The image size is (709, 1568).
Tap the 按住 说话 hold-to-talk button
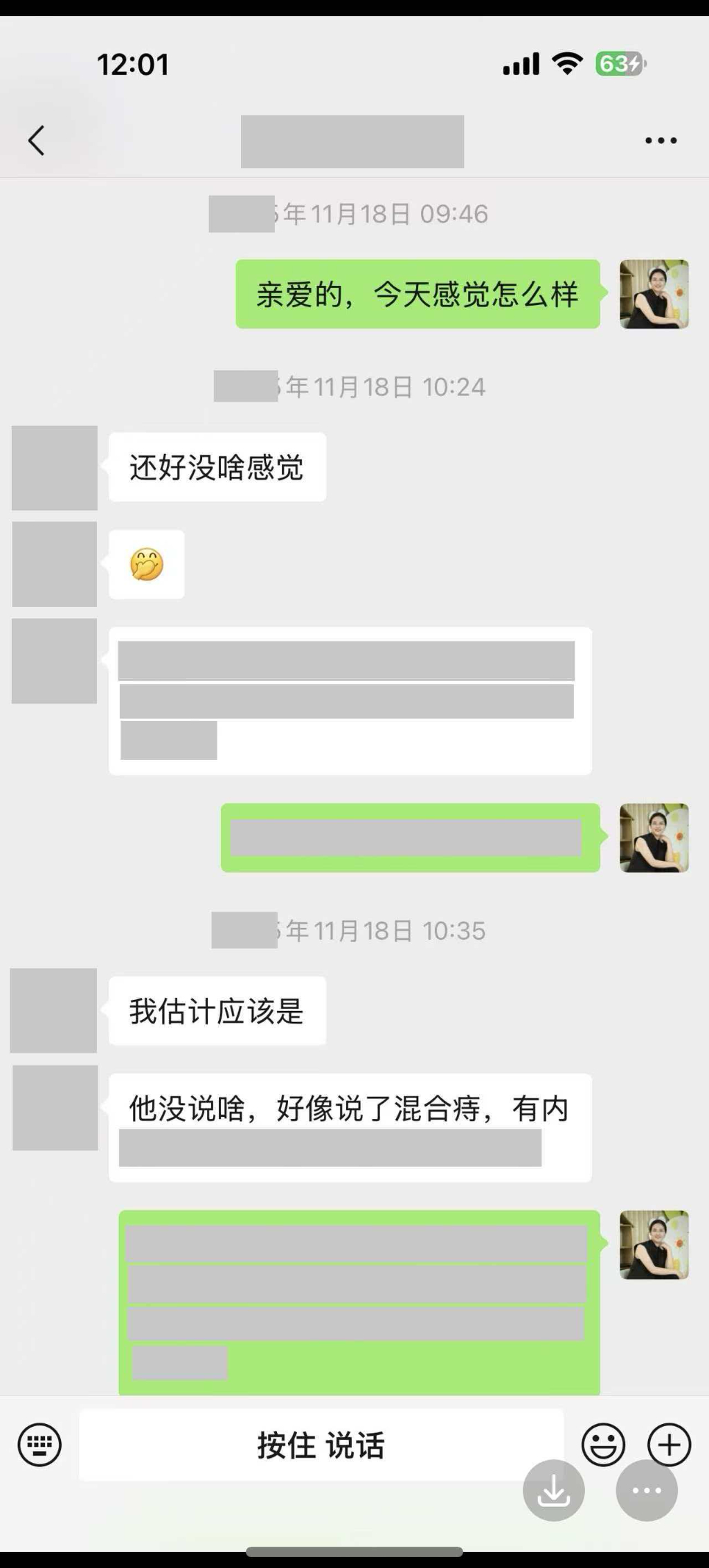[321, 1445]
